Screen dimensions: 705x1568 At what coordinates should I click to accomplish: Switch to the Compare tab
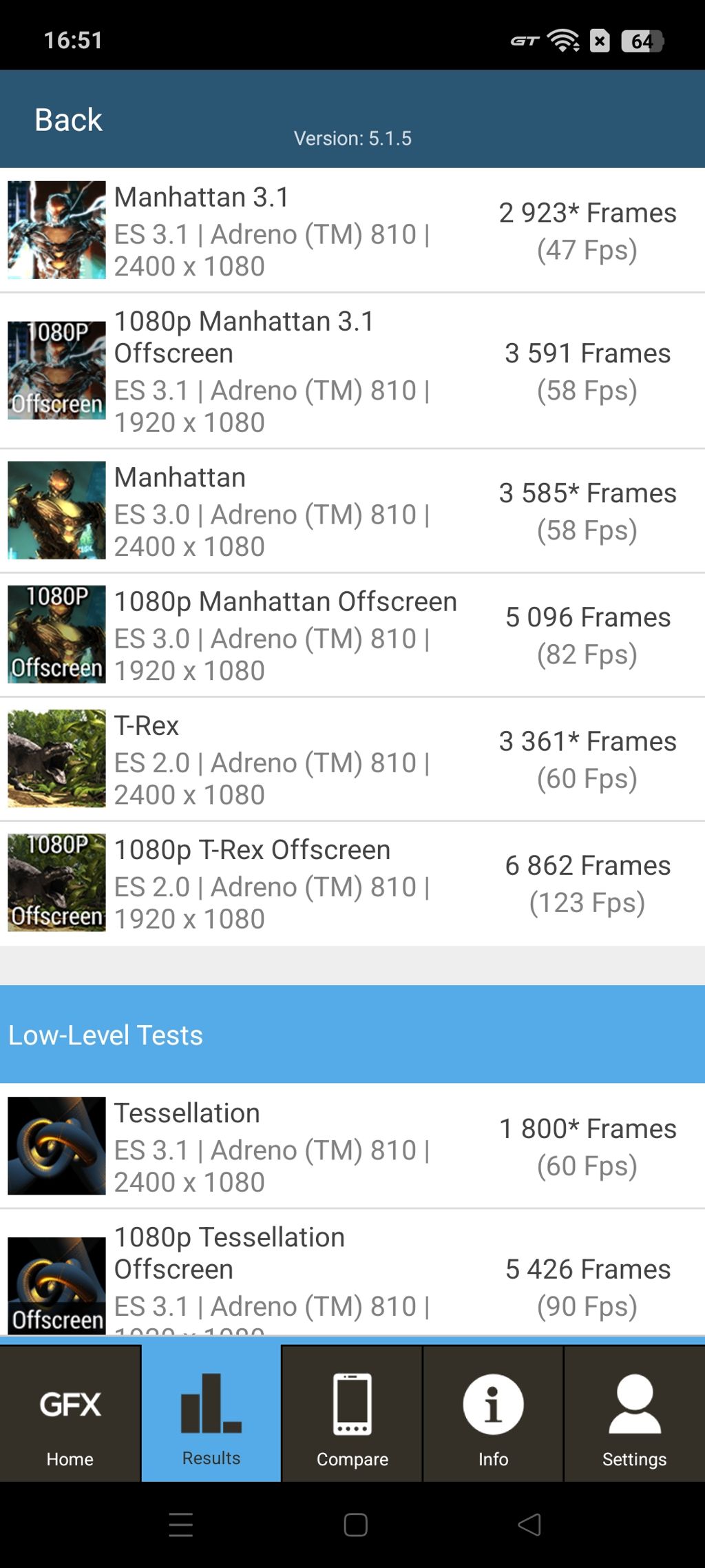[x=352, y=1414]
